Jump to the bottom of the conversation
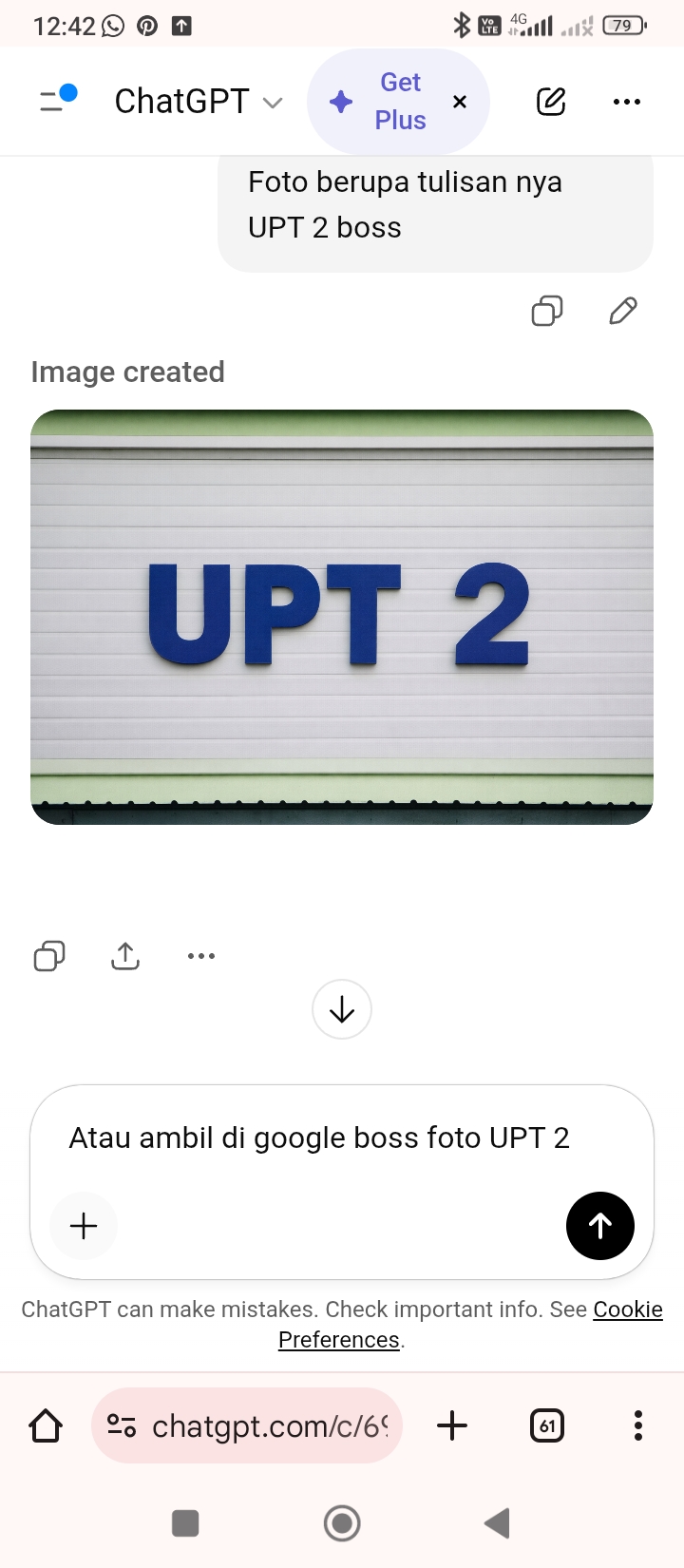The image size is (684, 1568). pyautogui.click(x=342, y=1009)
